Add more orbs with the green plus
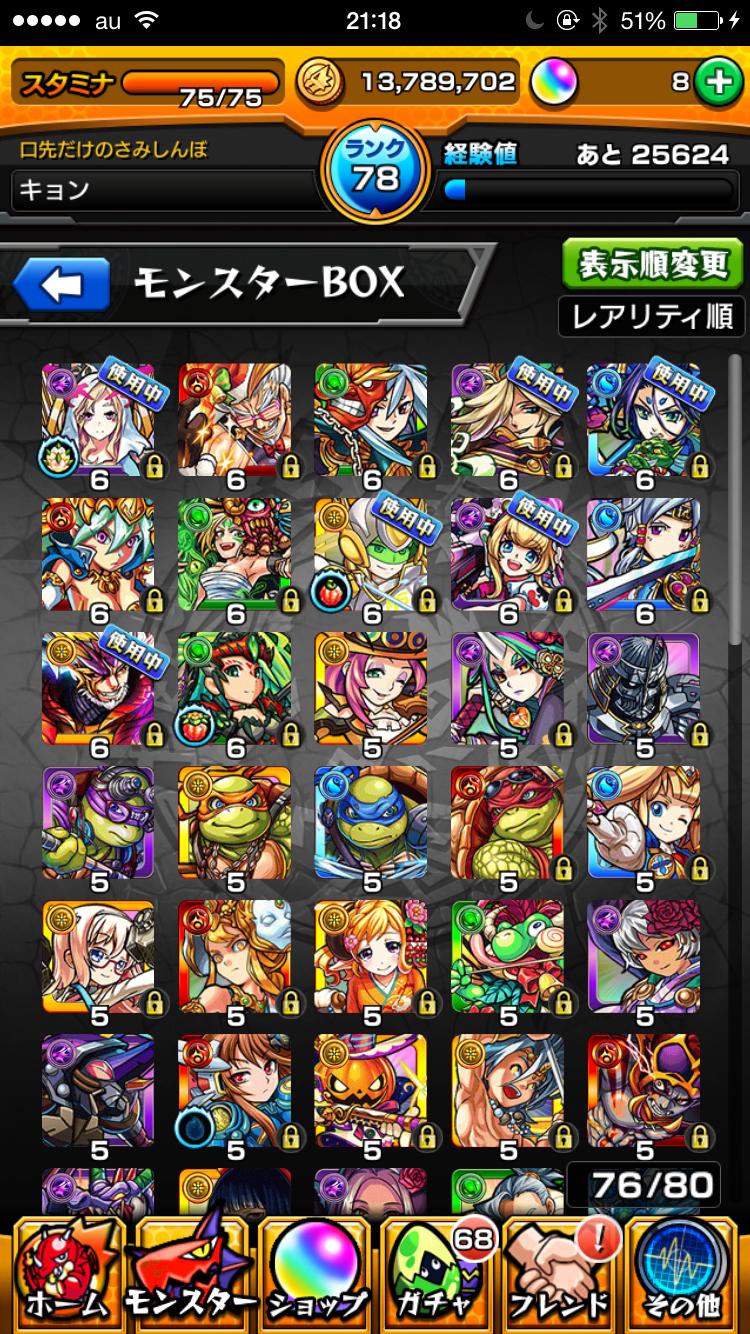Viewport: 750px width, 1334px height. 716,83
